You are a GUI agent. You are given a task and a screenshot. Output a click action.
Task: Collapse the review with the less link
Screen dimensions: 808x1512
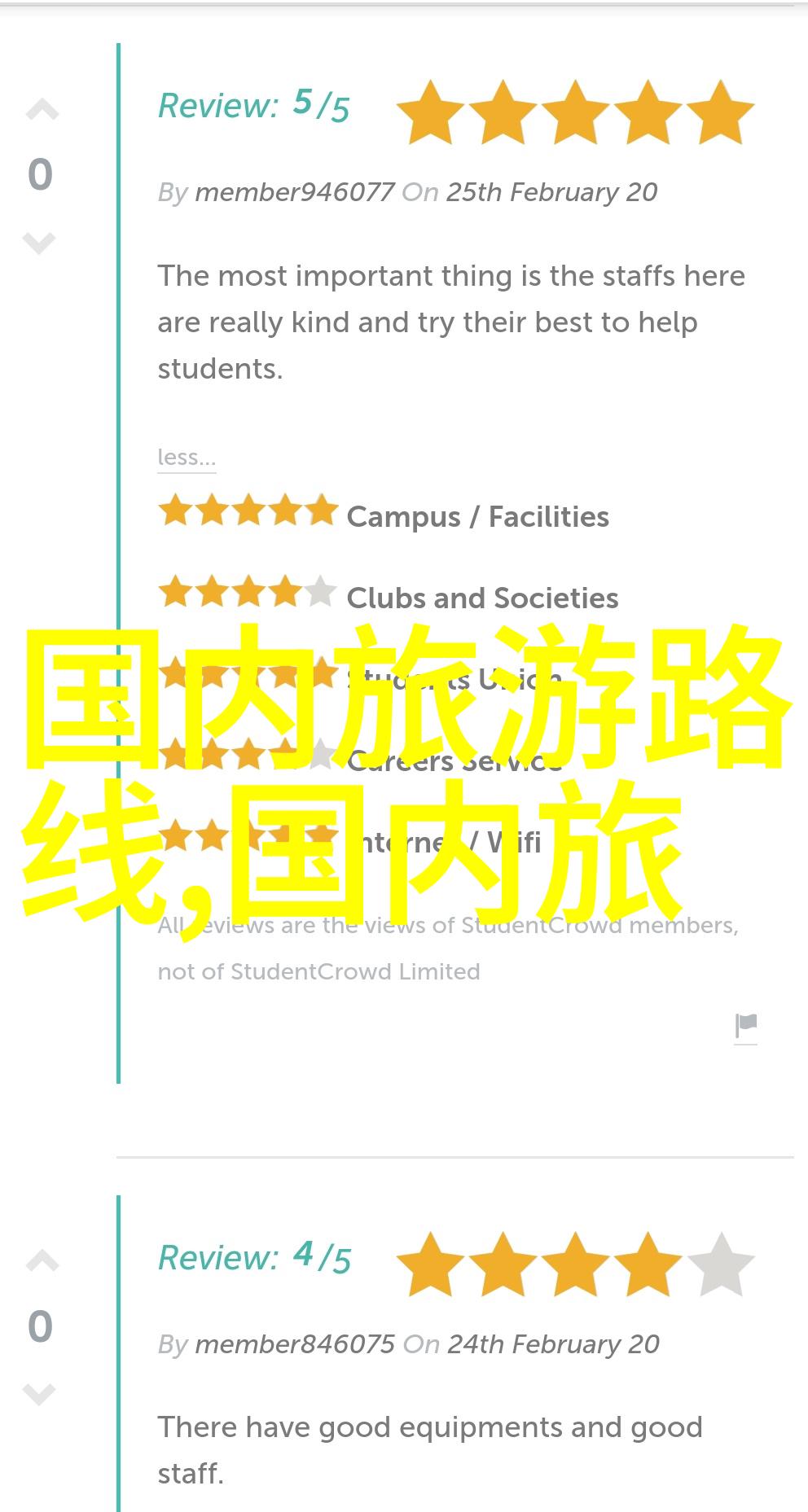[187, 458]
